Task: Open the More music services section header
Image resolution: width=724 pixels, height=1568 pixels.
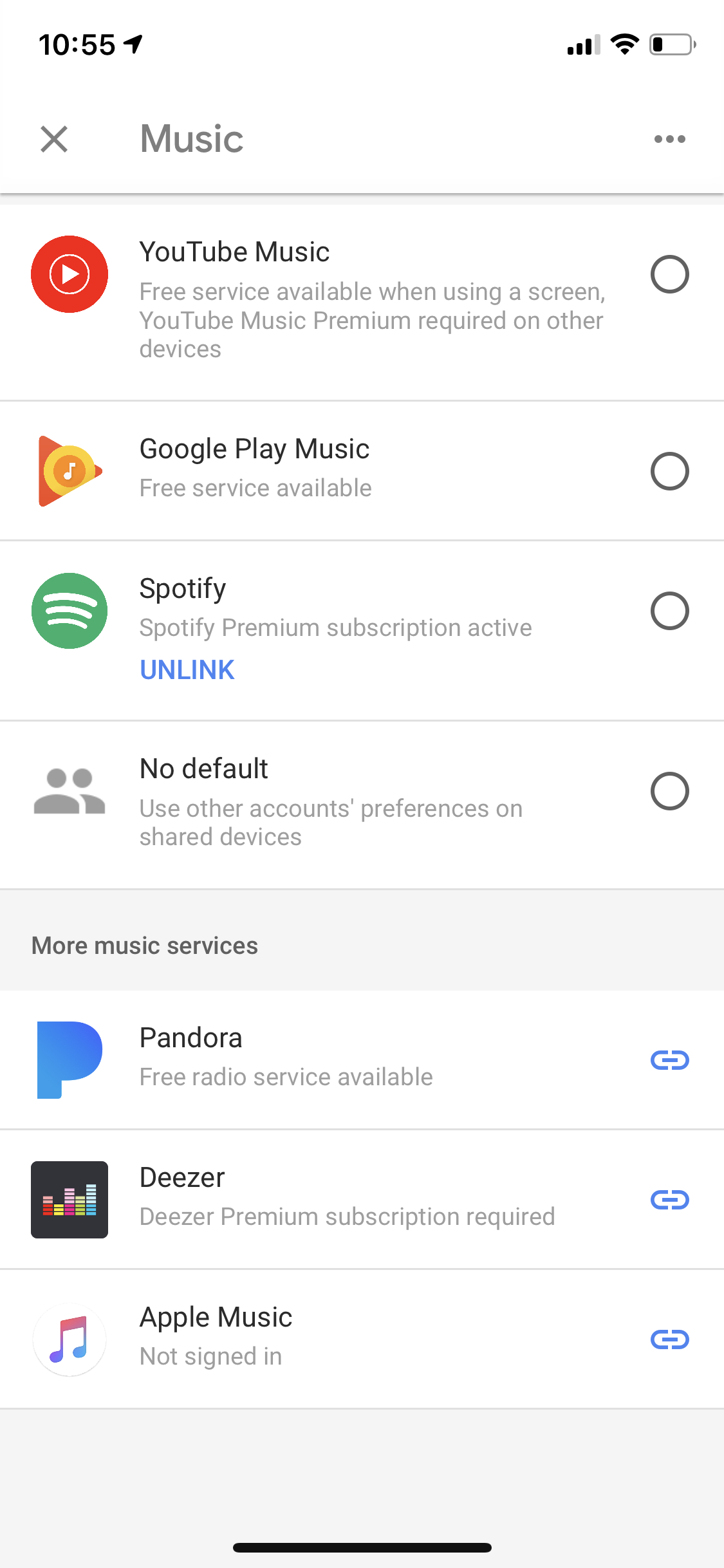Action: pyautogui.click(x=144, y=945)
